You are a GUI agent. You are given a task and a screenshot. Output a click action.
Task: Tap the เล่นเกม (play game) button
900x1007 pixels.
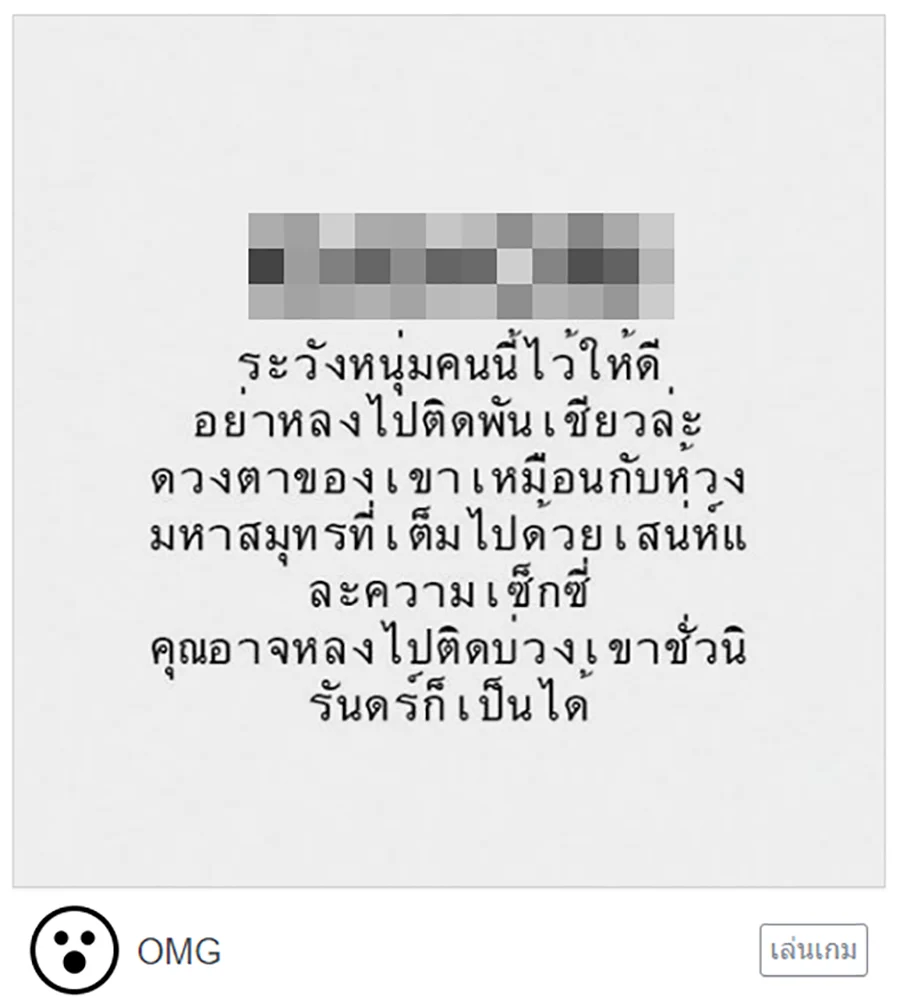click(813, 950)
